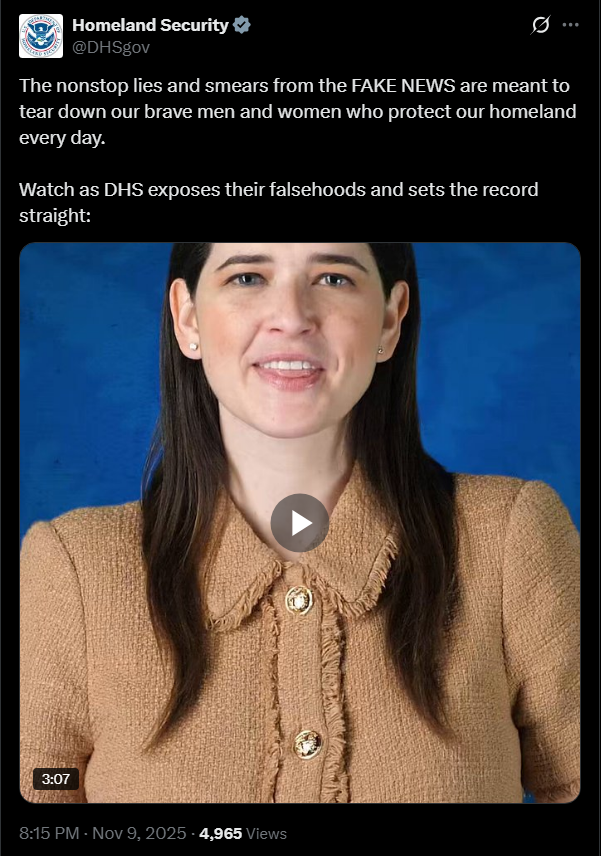Open the @DHSgov handle link
Screen dimensions: 601x856
pyautogui.click(x=111, y=46)
